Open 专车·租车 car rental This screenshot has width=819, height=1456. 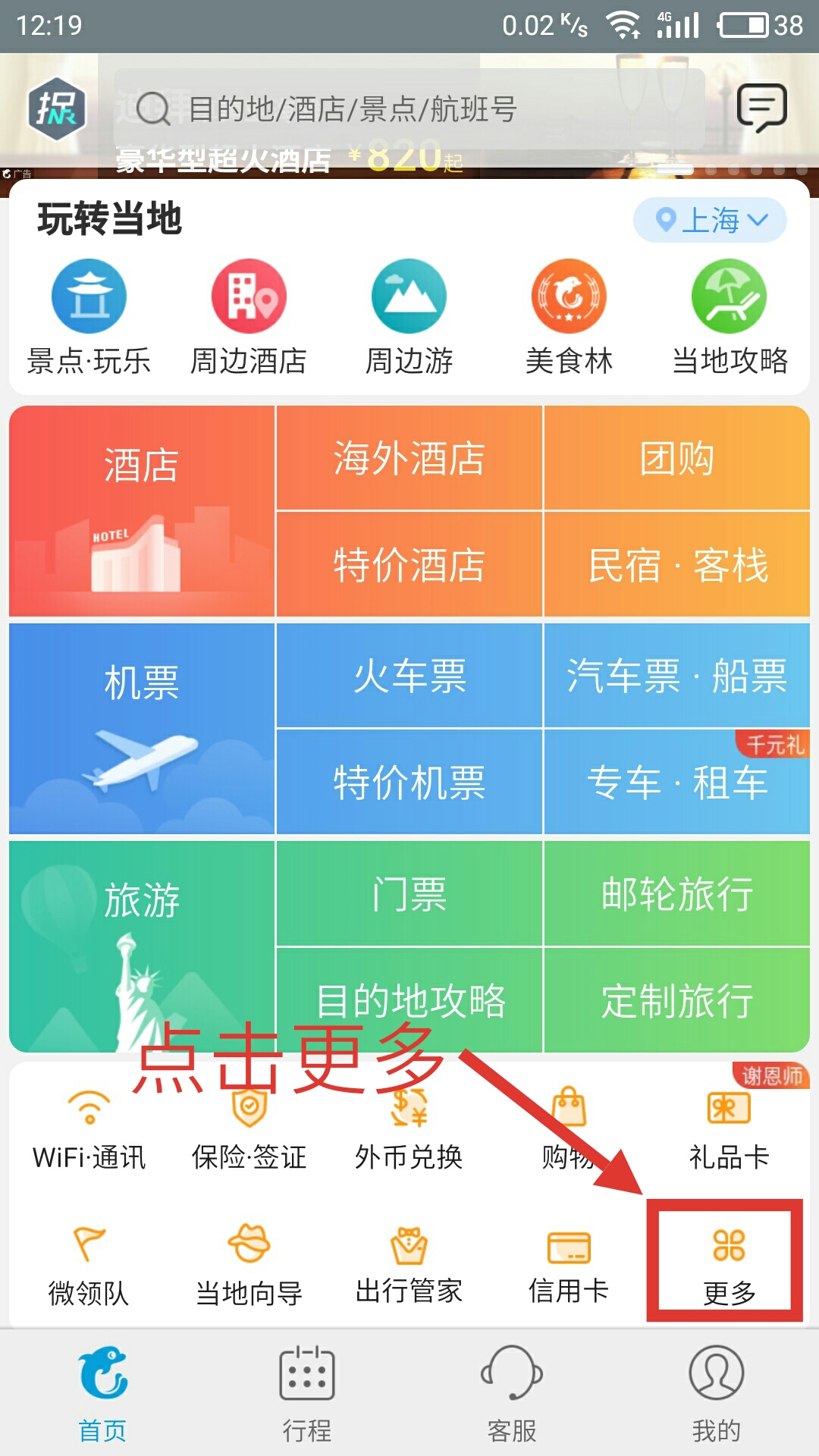(x=677, y=783)
